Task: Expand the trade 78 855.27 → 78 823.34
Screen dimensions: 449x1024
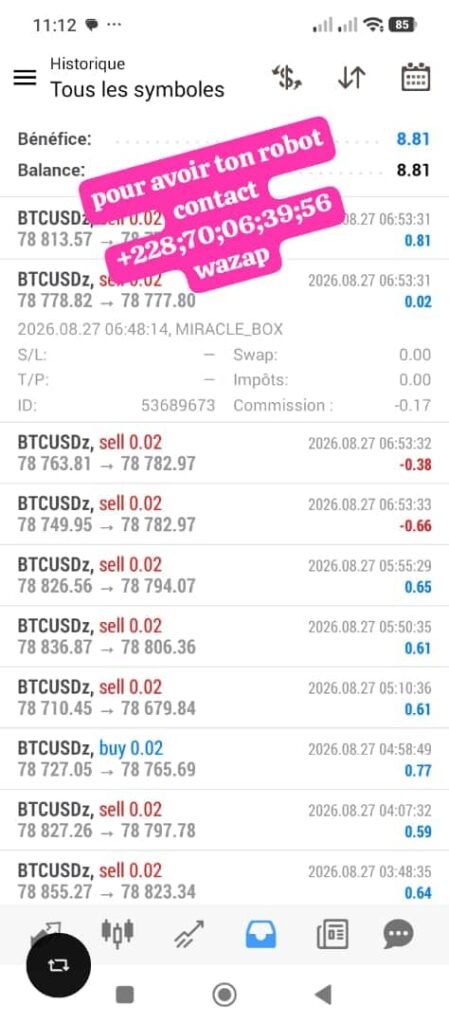Action: (224, 880)
